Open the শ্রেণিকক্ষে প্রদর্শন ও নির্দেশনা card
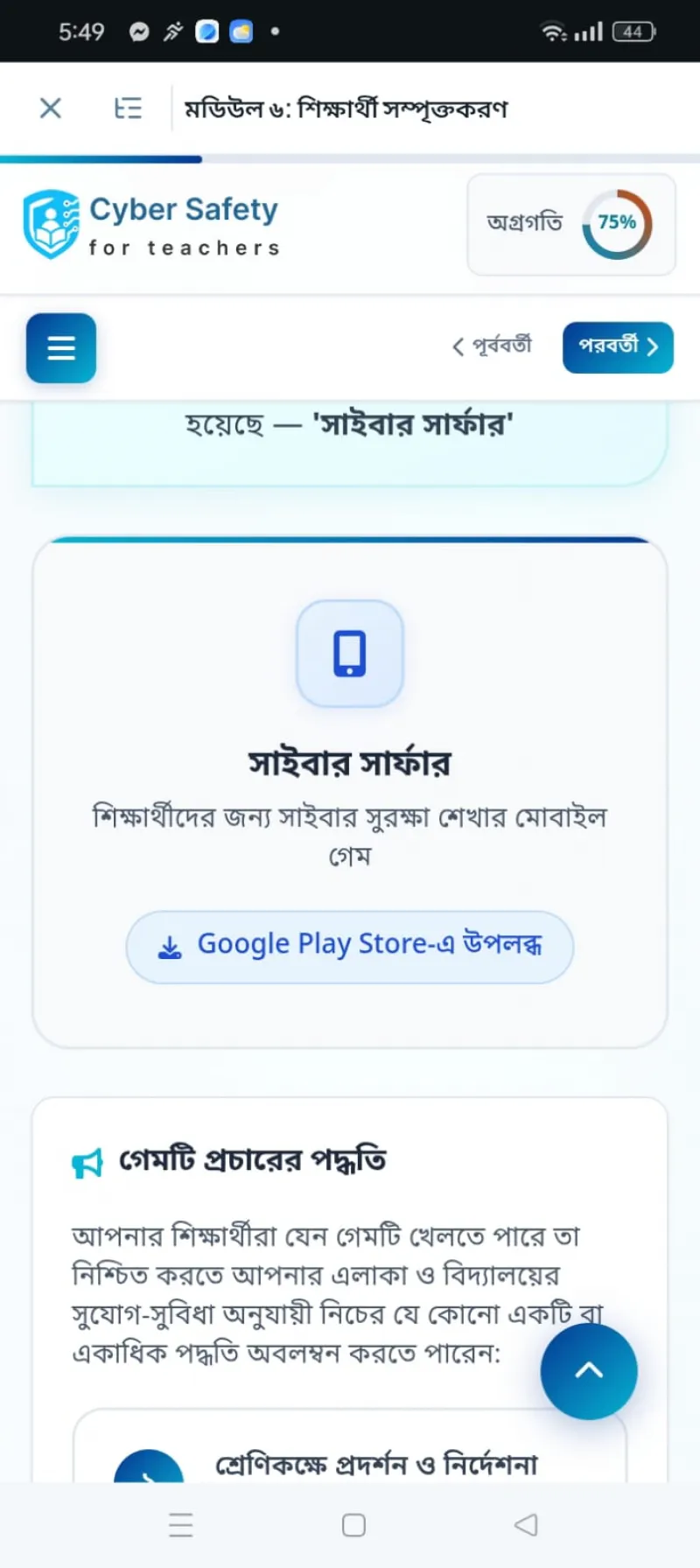 click(350, 1446)
